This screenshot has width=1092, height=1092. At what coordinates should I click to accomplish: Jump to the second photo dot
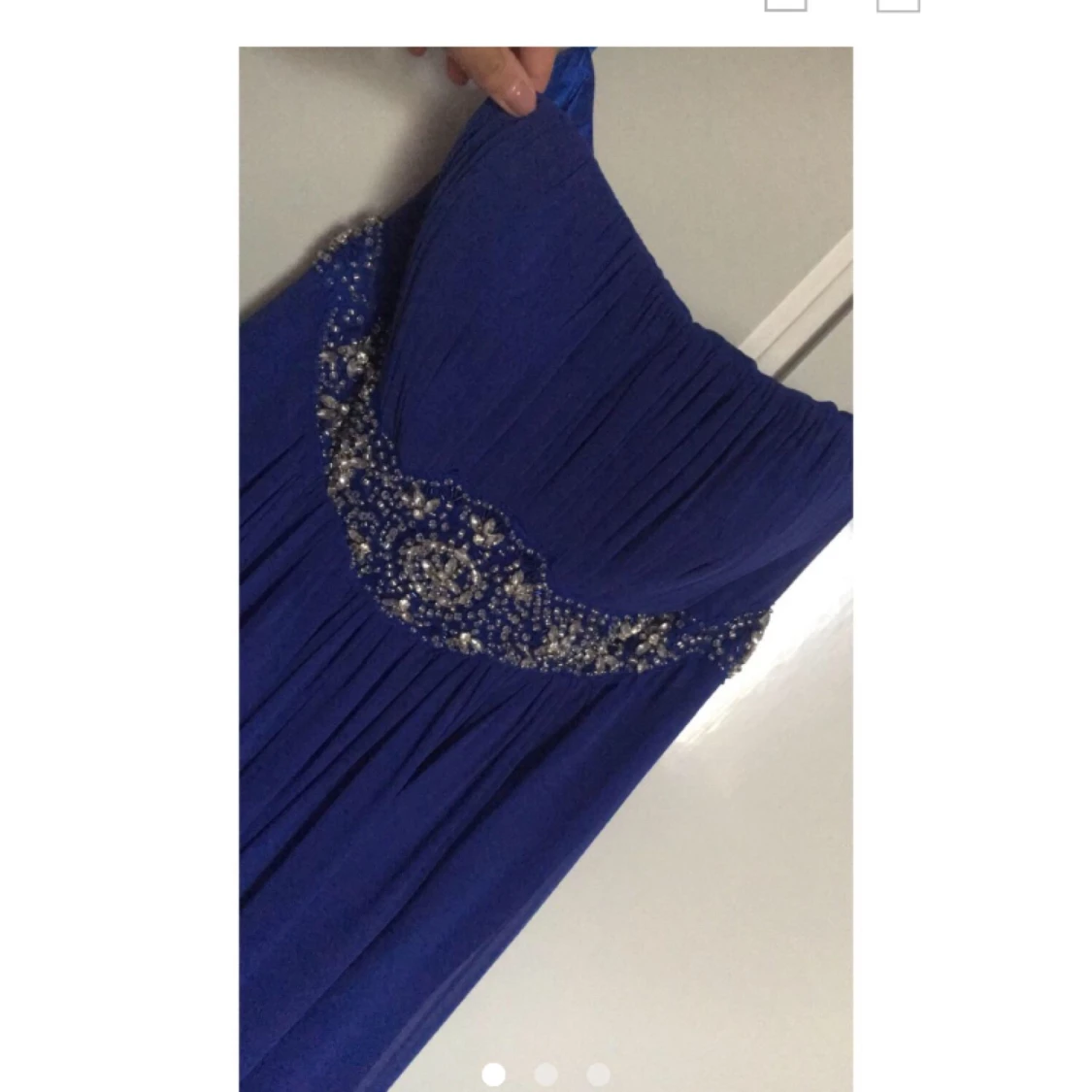pos(546,1074)
